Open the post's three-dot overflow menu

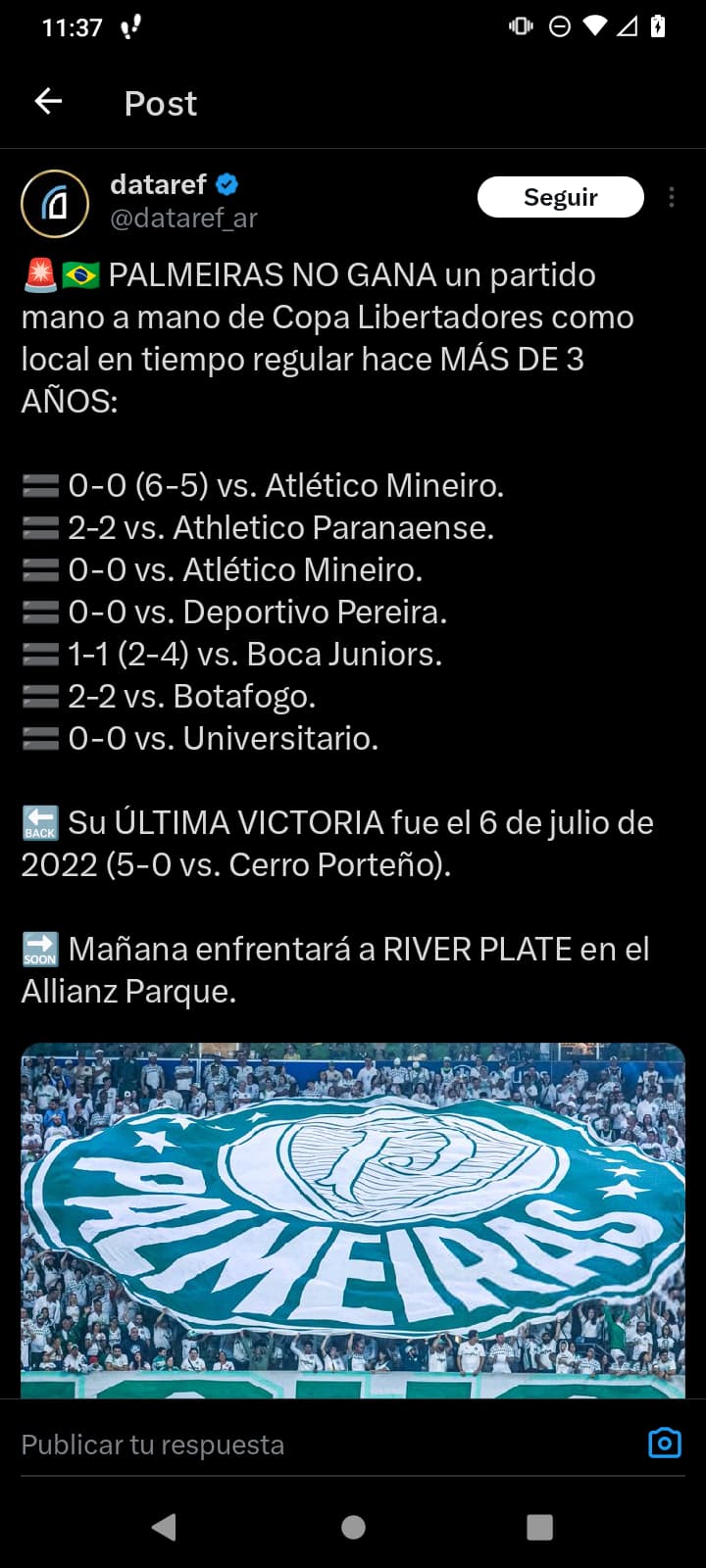[672, 197]
